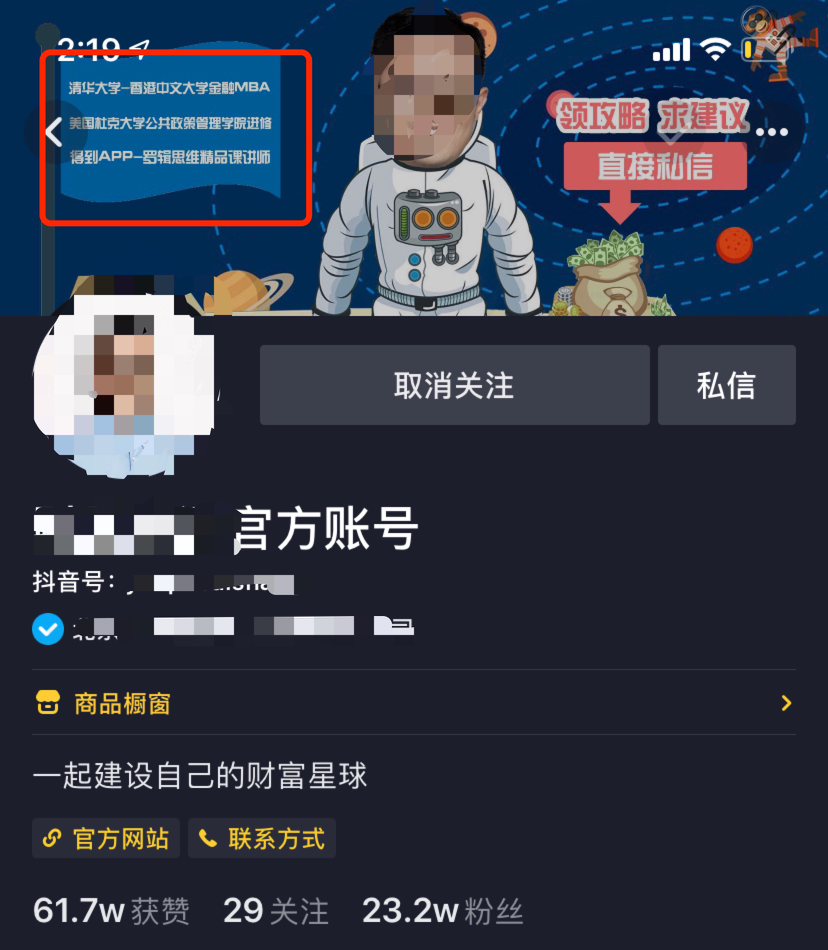Send a private message via 私信

point(726,386)
